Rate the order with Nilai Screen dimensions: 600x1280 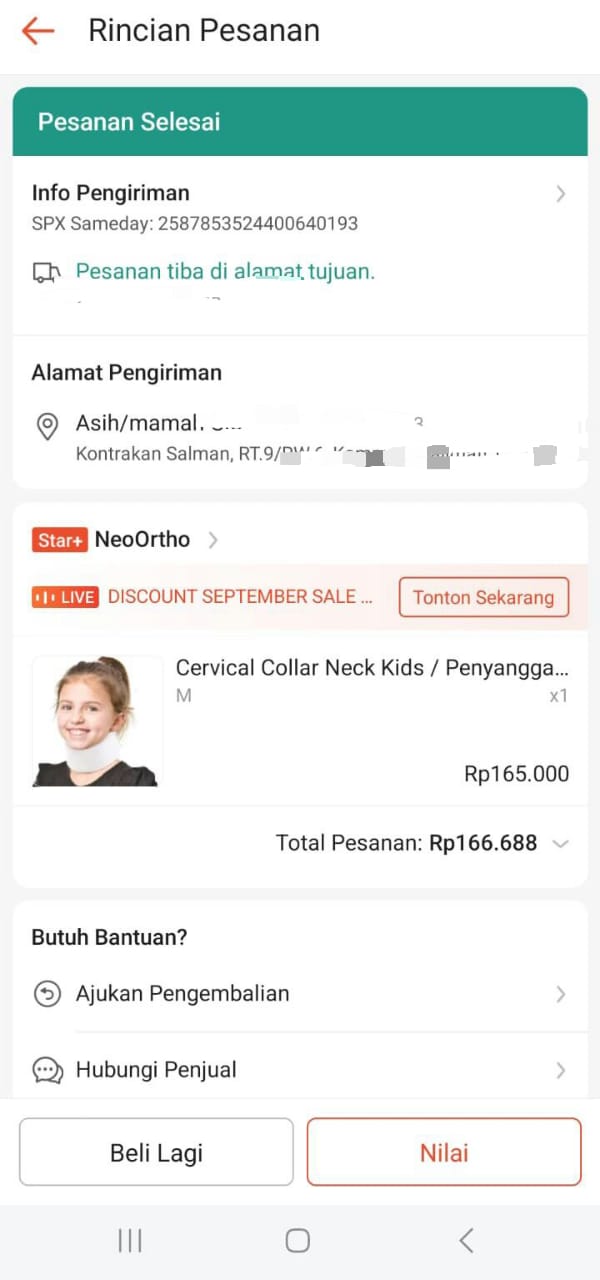pos(444,1153)
